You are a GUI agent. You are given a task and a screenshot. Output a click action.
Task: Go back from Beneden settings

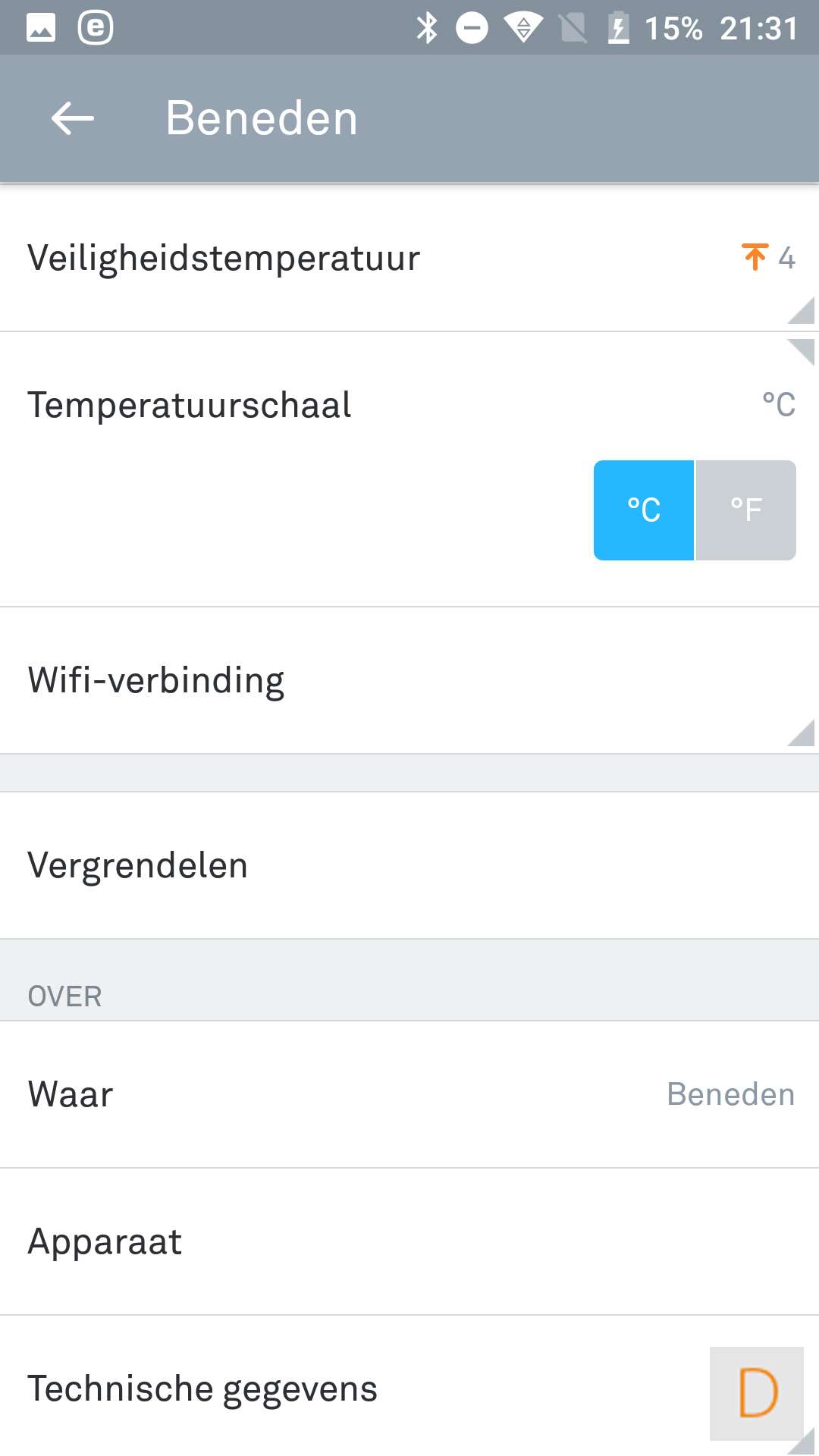[x=72, y=118]
